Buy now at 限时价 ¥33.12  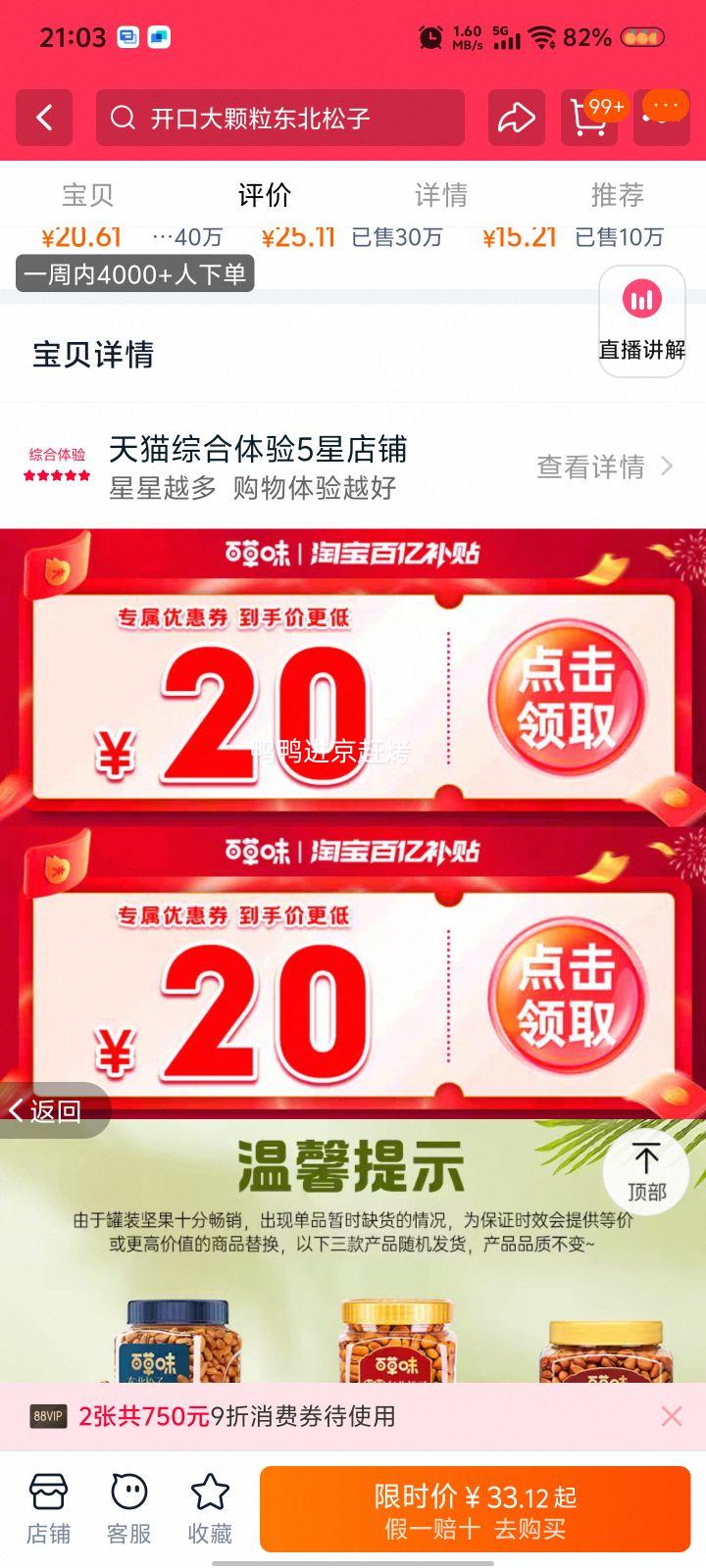click(x=475, y=1509)
